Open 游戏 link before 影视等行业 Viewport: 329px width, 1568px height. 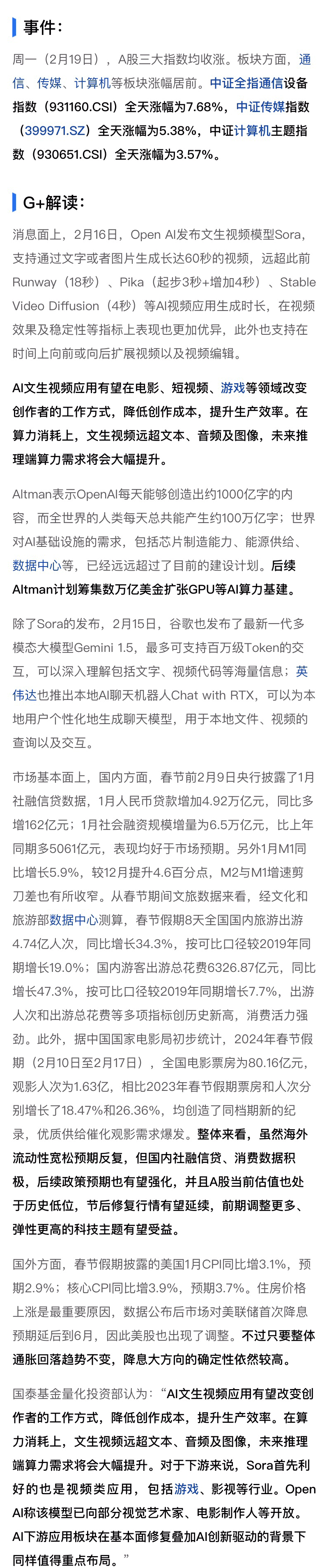tap(186, 1489)
